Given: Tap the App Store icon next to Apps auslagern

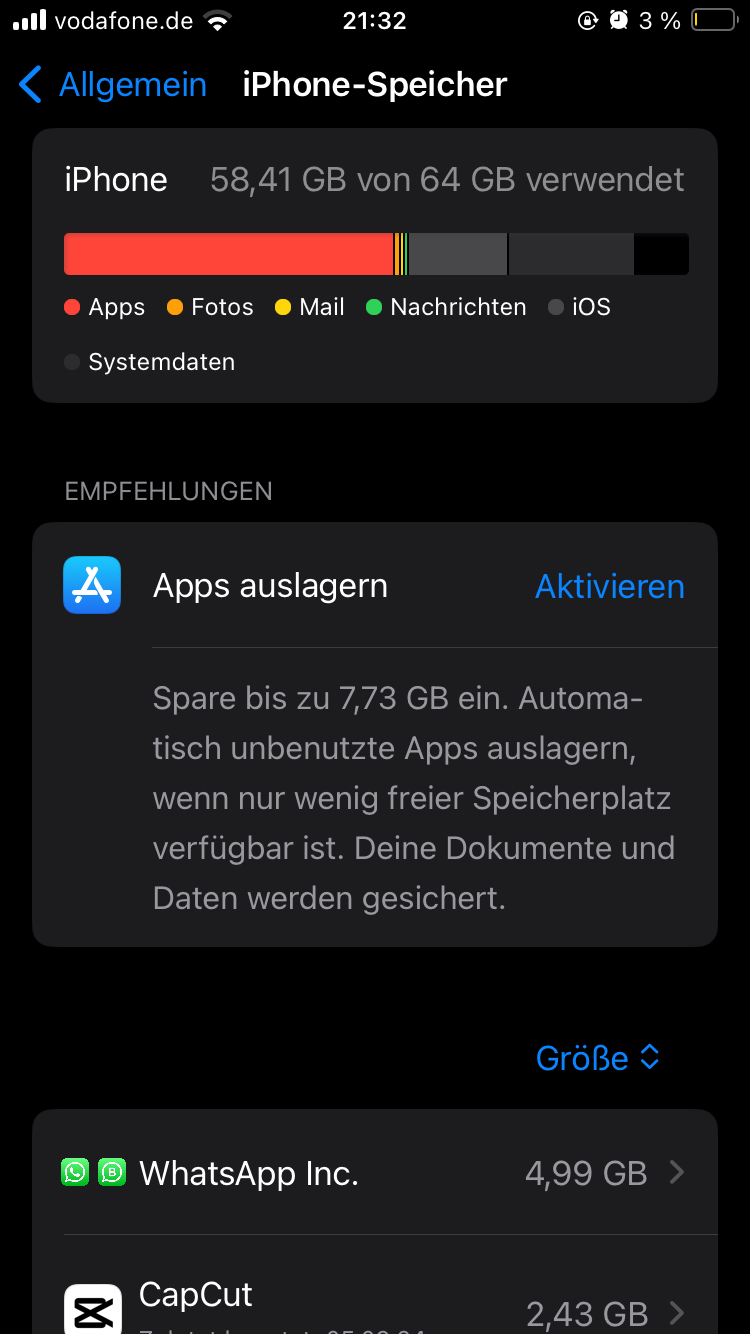Looking at the screenshot, I should tap(91, 586).
